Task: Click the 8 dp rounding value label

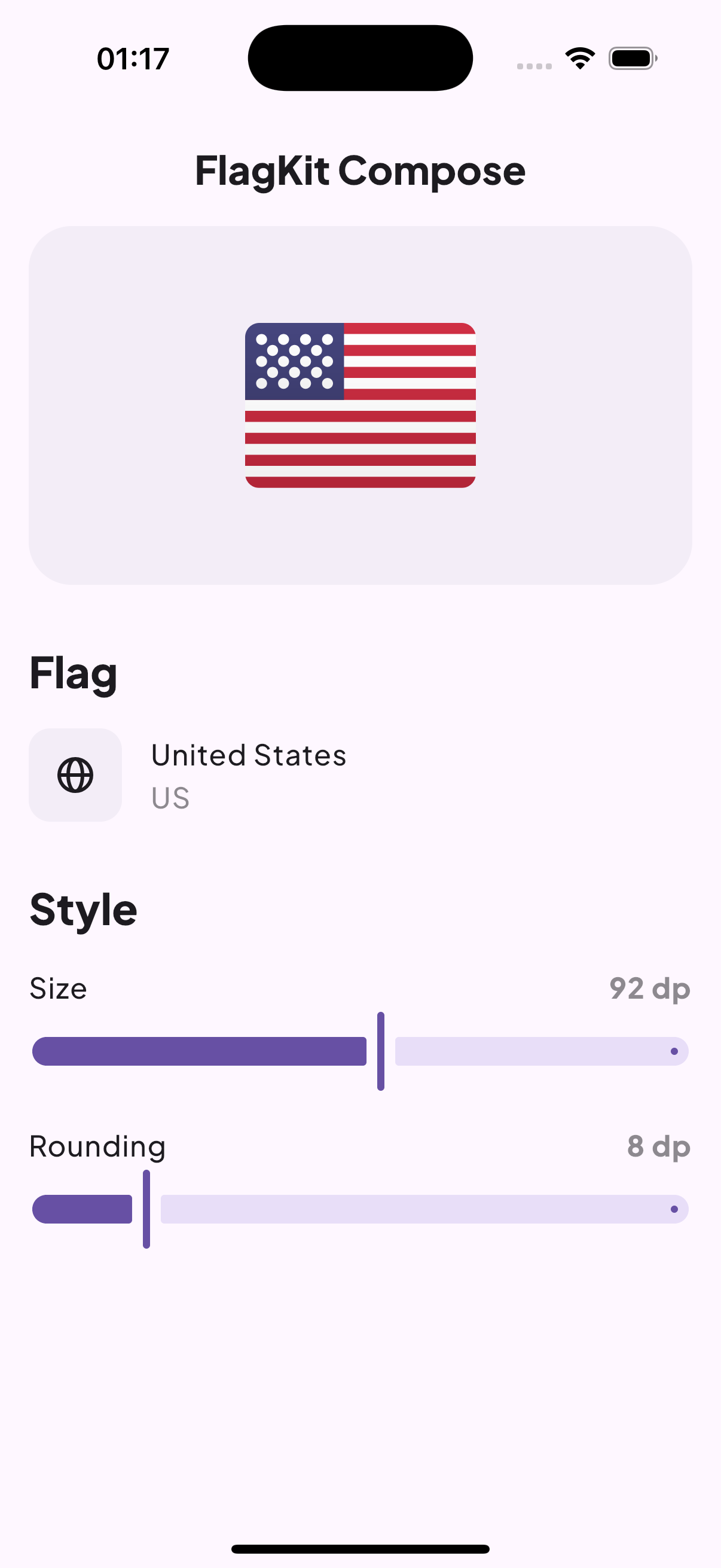Action: (658, 1146)
